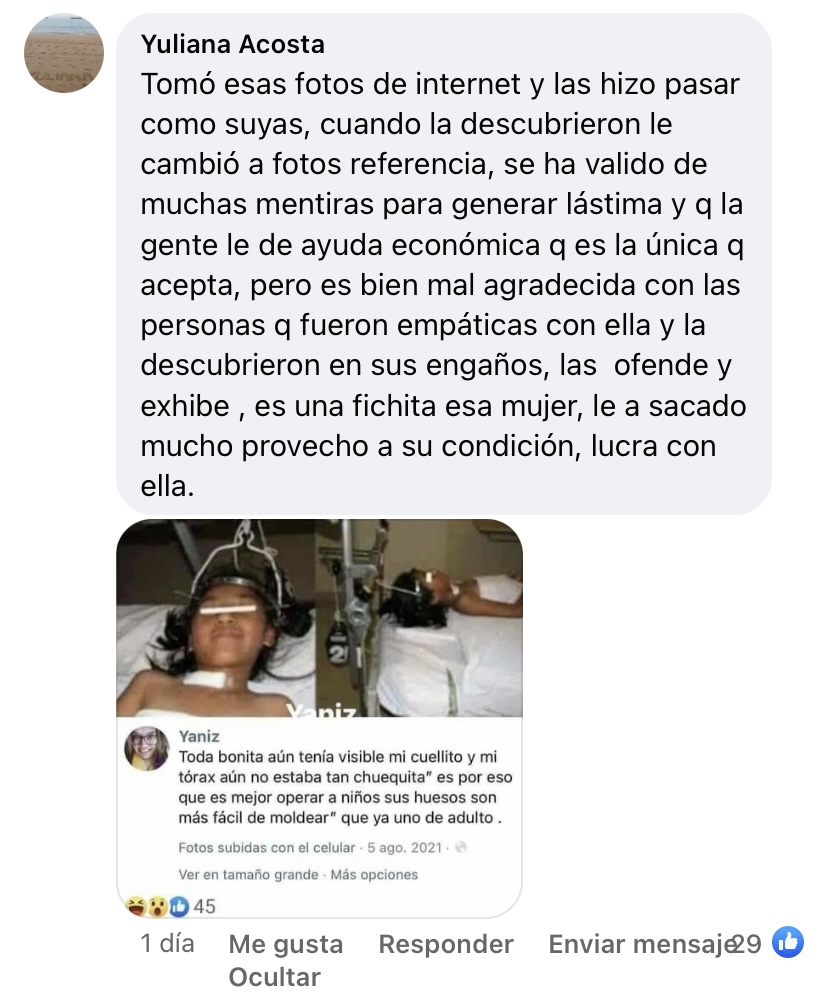
Task: Like Yuliana Acosta's comment with Me gusta
Action: [x=285, y=944]
